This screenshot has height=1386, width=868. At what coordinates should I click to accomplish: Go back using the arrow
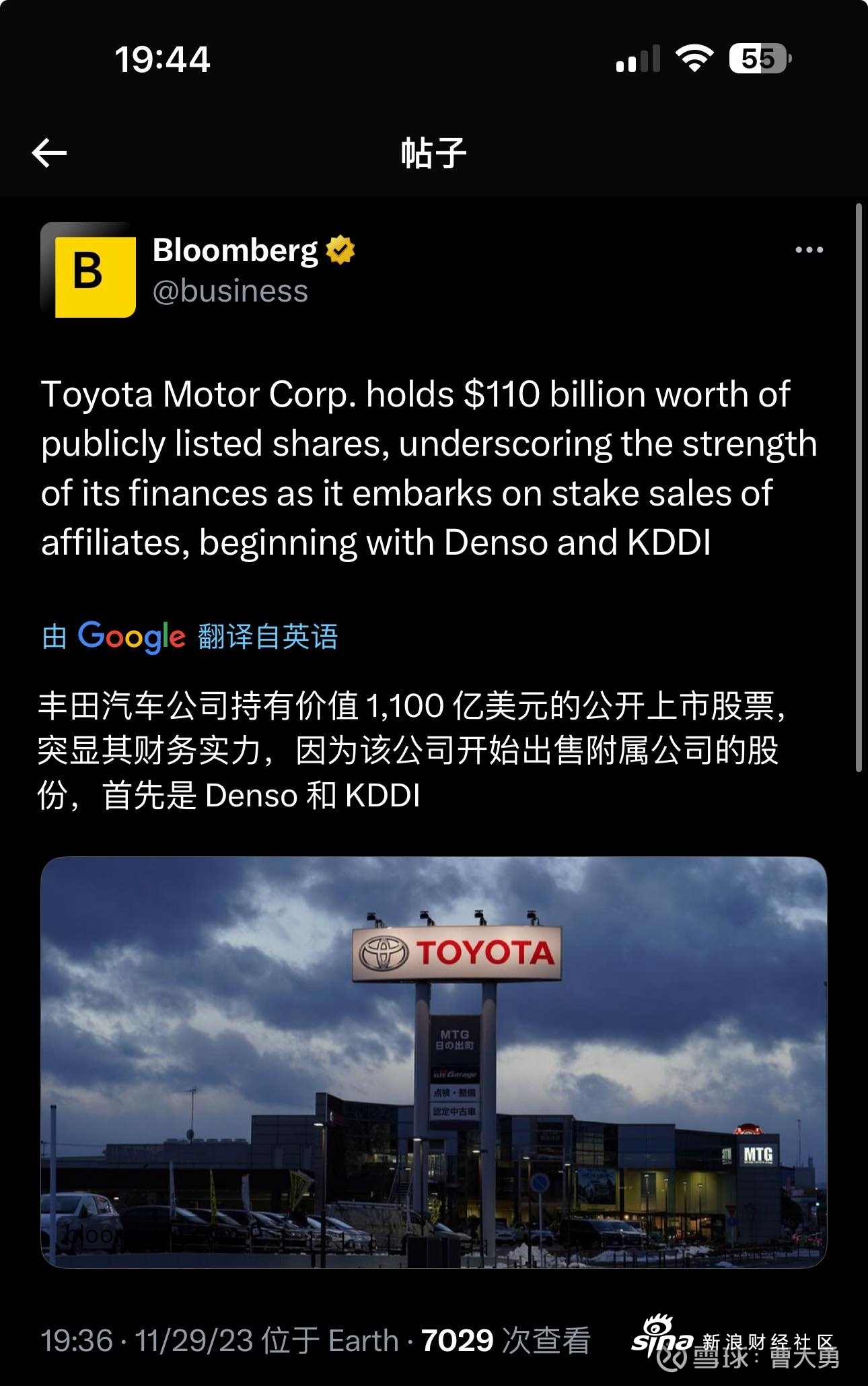(49, 153)
